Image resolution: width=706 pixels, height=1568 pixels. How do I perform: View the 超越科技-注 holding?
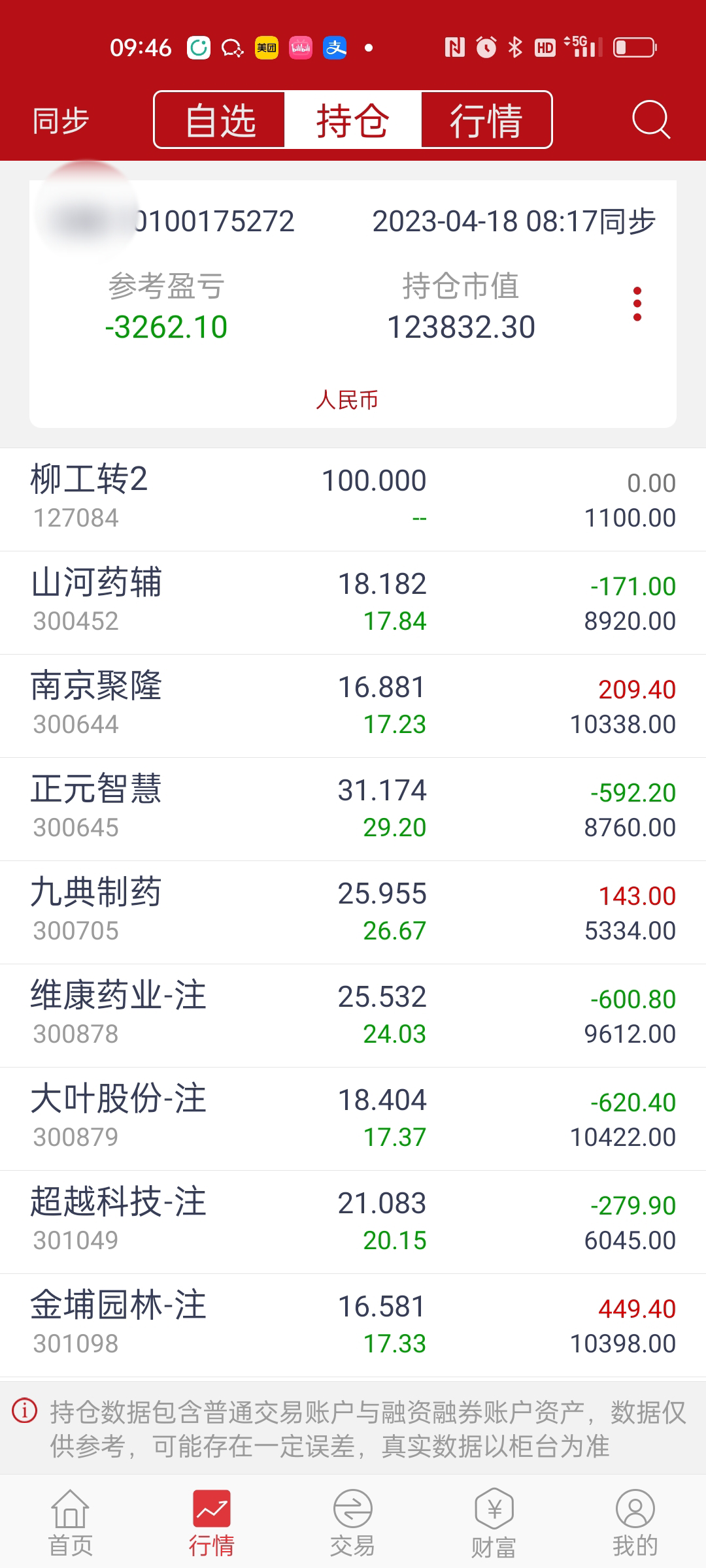tap(353, 1222)
